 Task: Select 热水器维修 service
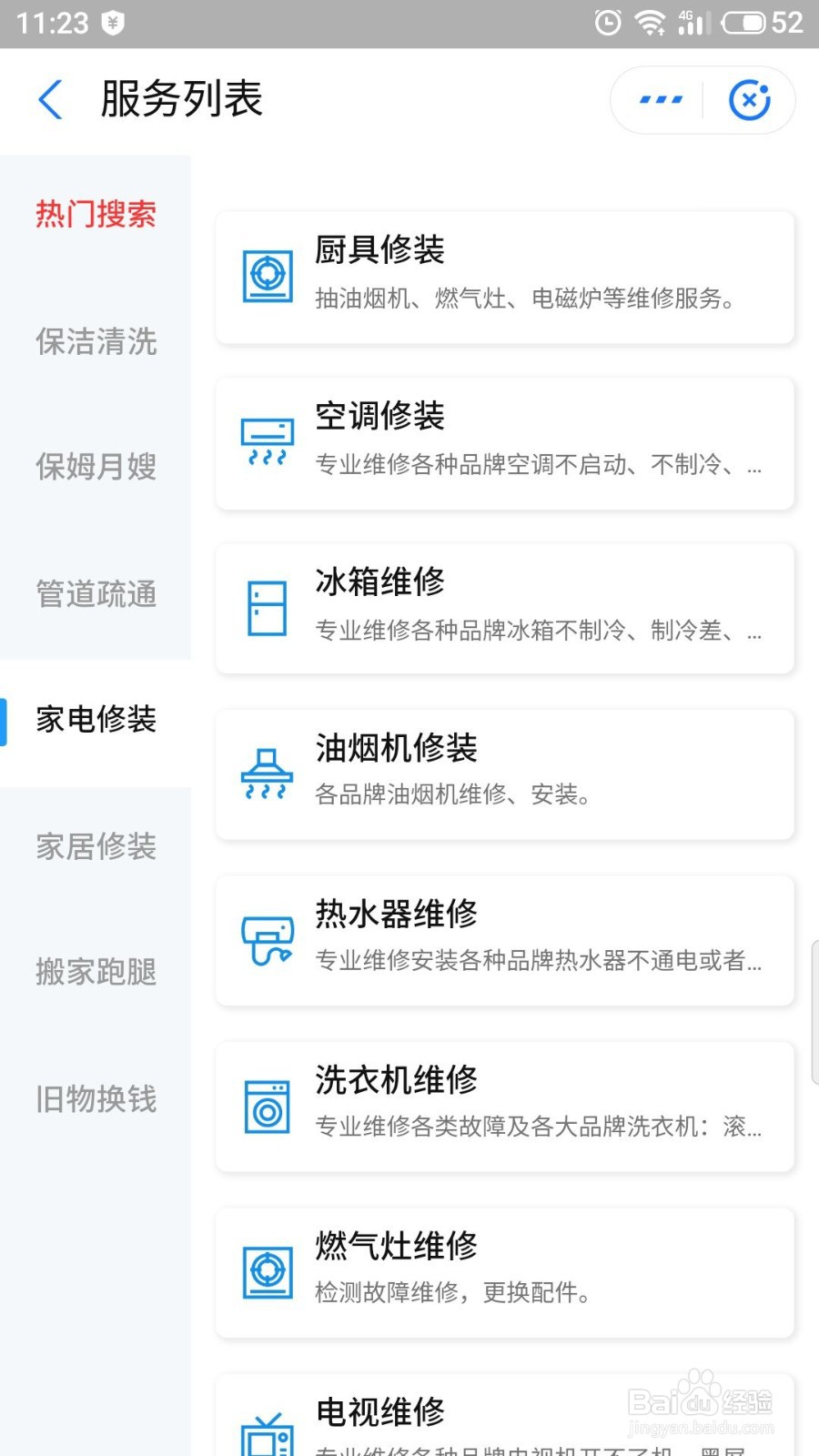click(x=505, y=941)
